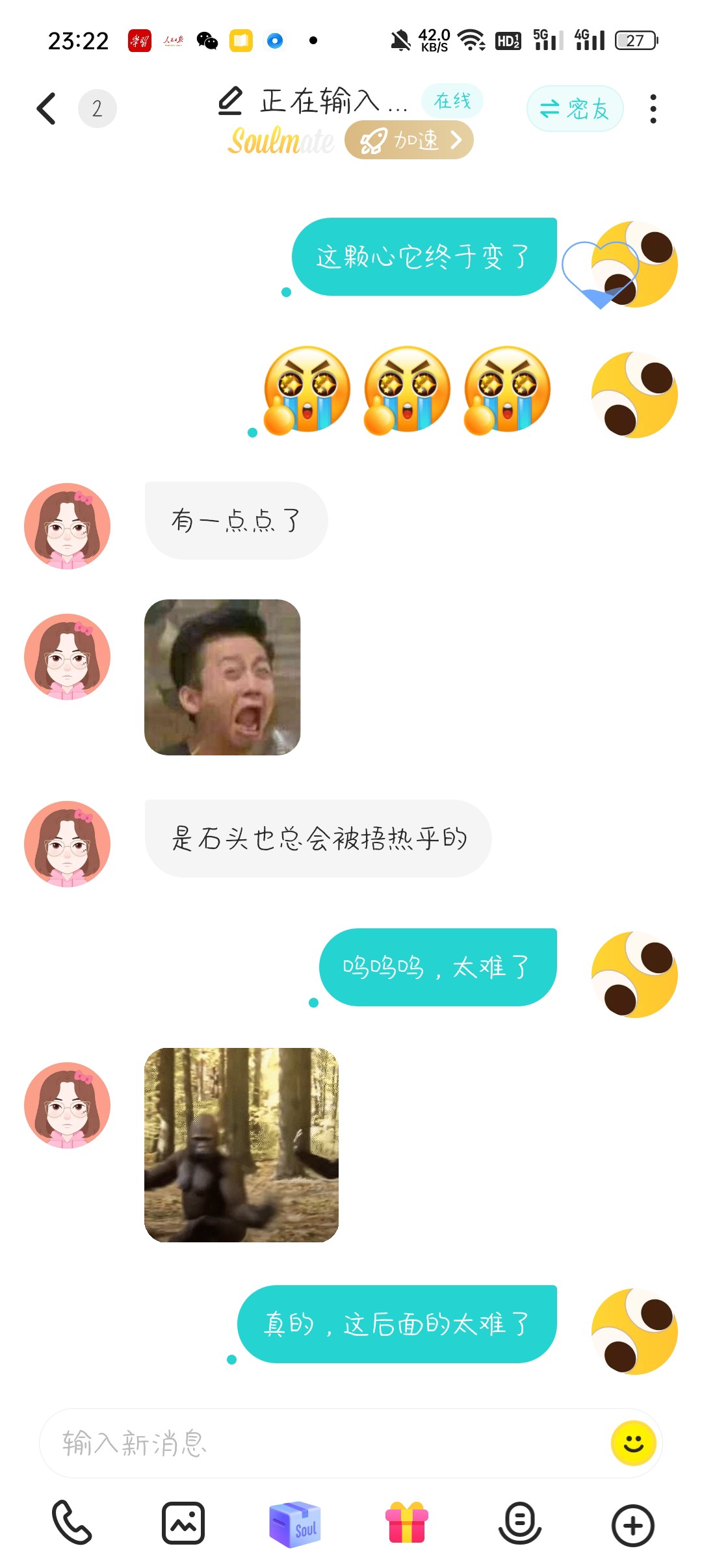
Task: Go back to the chat list
Action: pos(47,109)
